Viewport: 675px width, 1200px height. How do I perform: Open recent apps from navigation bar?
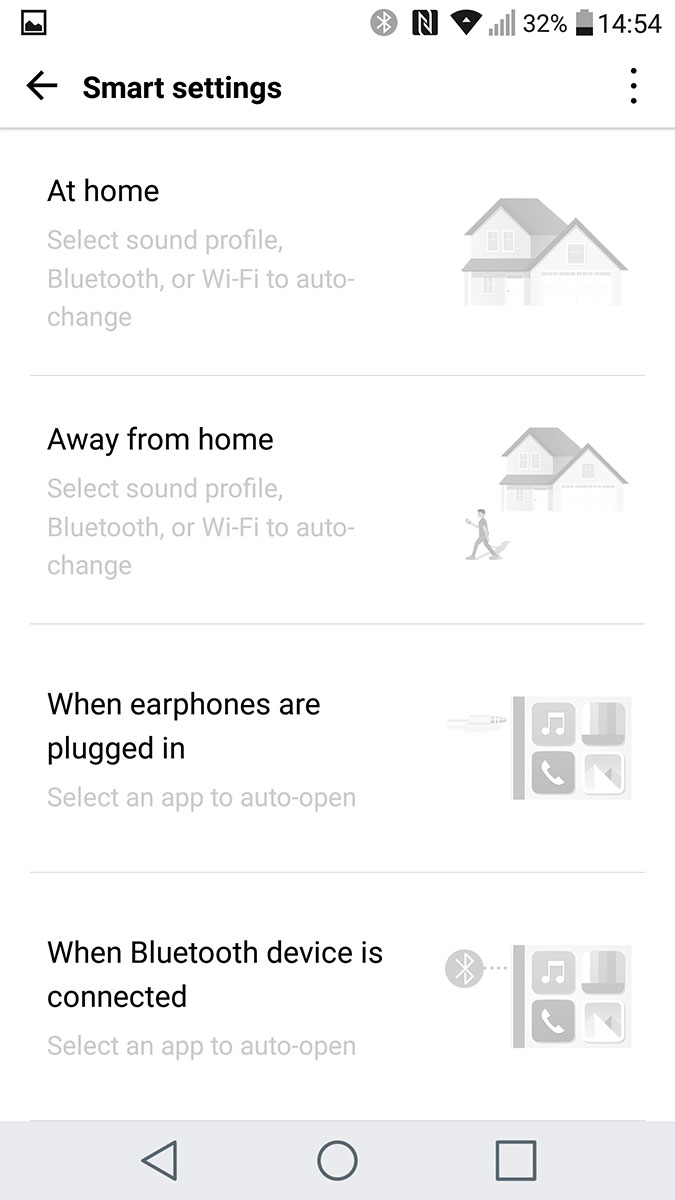point(516,1160)
